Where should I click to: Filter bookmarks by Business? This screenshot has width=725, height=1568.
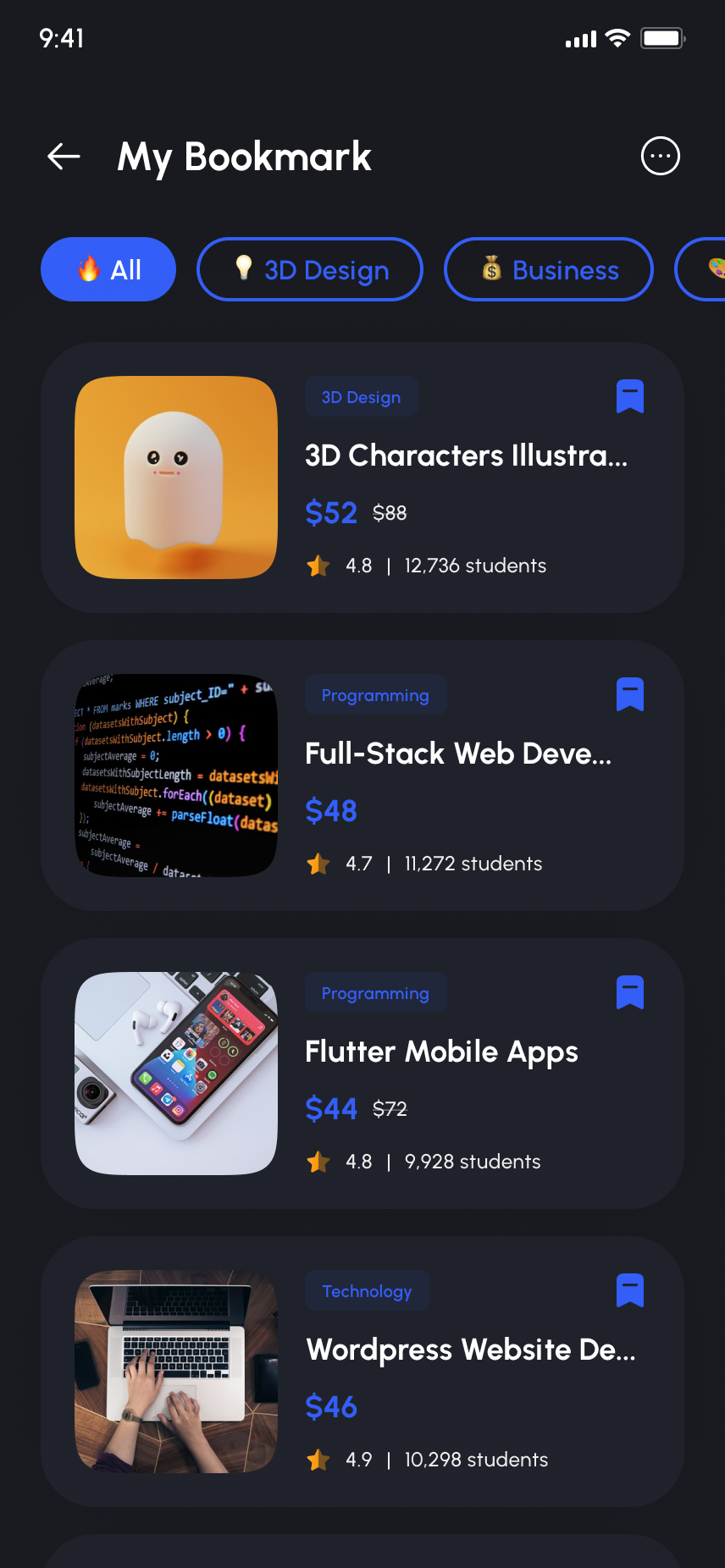549,269
